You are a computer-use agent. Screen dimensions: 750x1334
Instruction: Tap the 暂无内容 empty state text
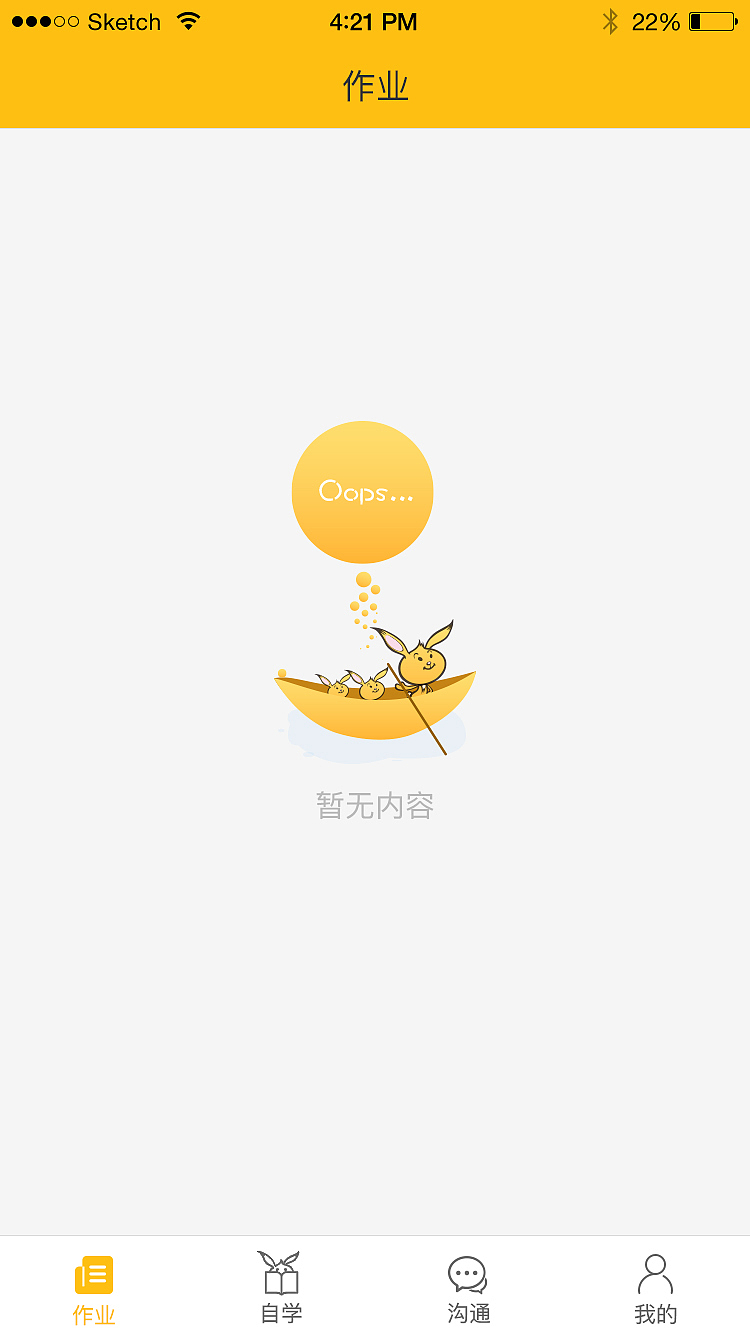(374, 805)
